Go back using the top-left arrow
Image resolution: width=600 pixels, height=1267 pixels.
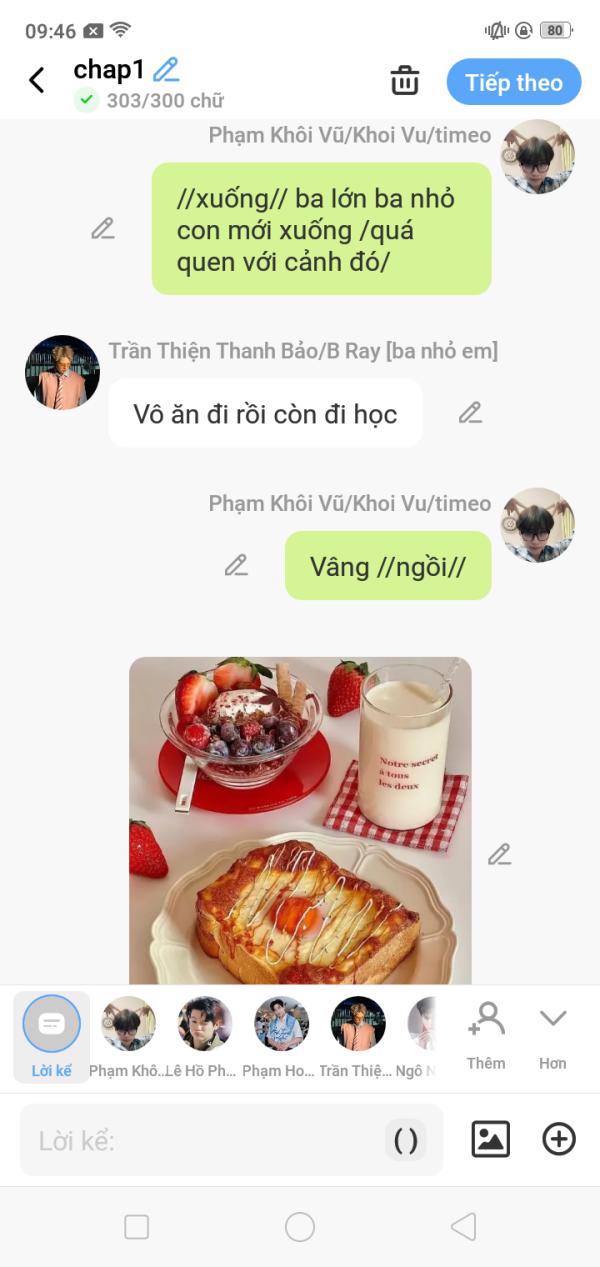[x=37, y=80]
